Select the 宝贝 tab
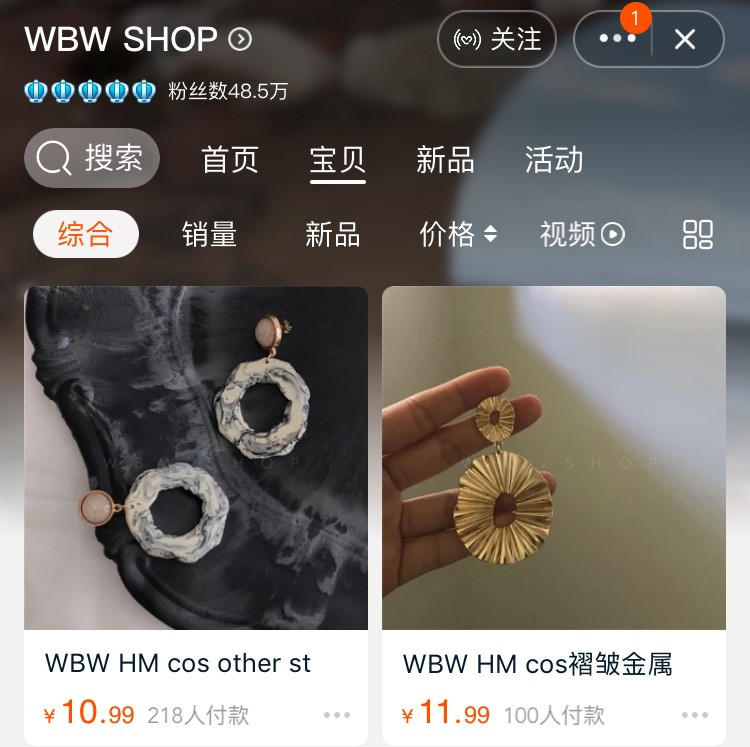The width and height of the screenshot is (750, 747). click(x=338, y=160)
